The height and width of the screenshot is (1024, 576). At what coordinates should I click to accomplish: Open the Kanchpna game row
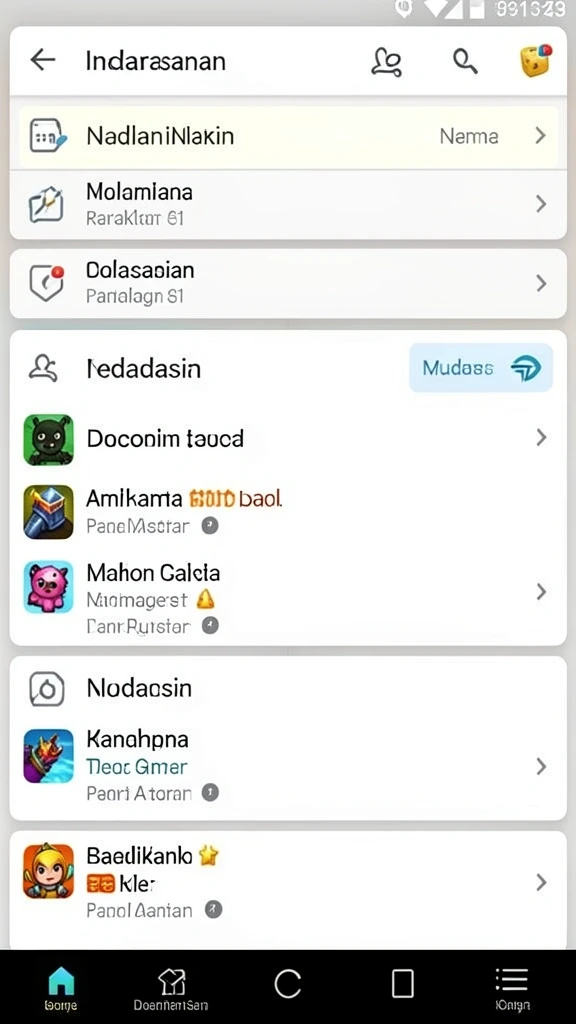pyautogui.click(x=288, y=765)
